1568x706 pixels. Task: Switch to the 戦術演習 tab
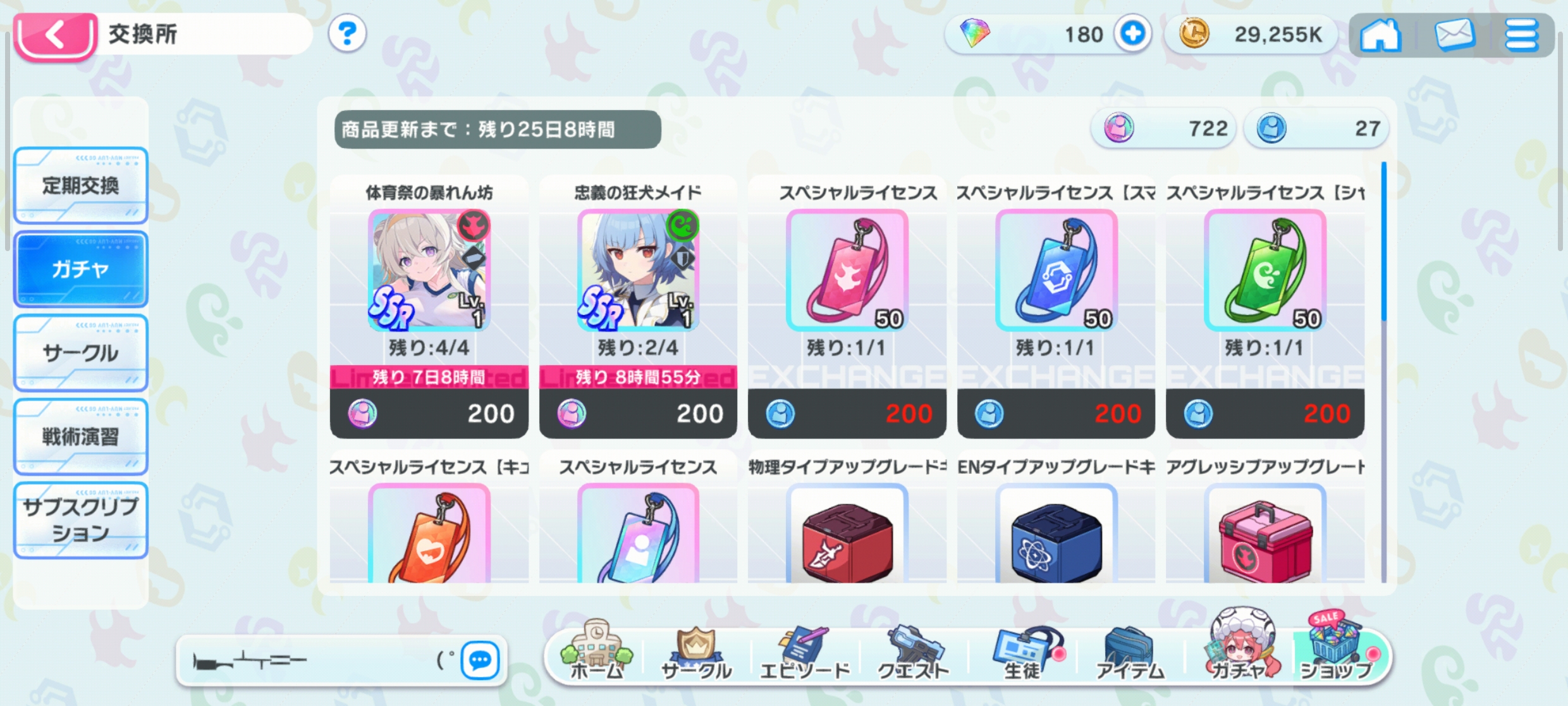tap(80, 437)
